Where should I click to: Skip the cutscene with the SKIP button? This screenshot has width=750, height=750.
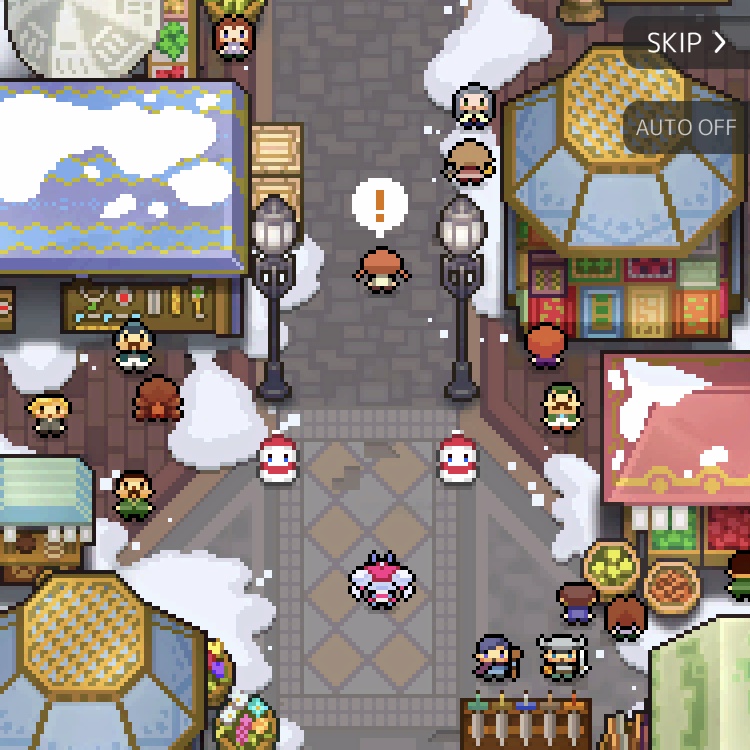click(x=686, y=42)
